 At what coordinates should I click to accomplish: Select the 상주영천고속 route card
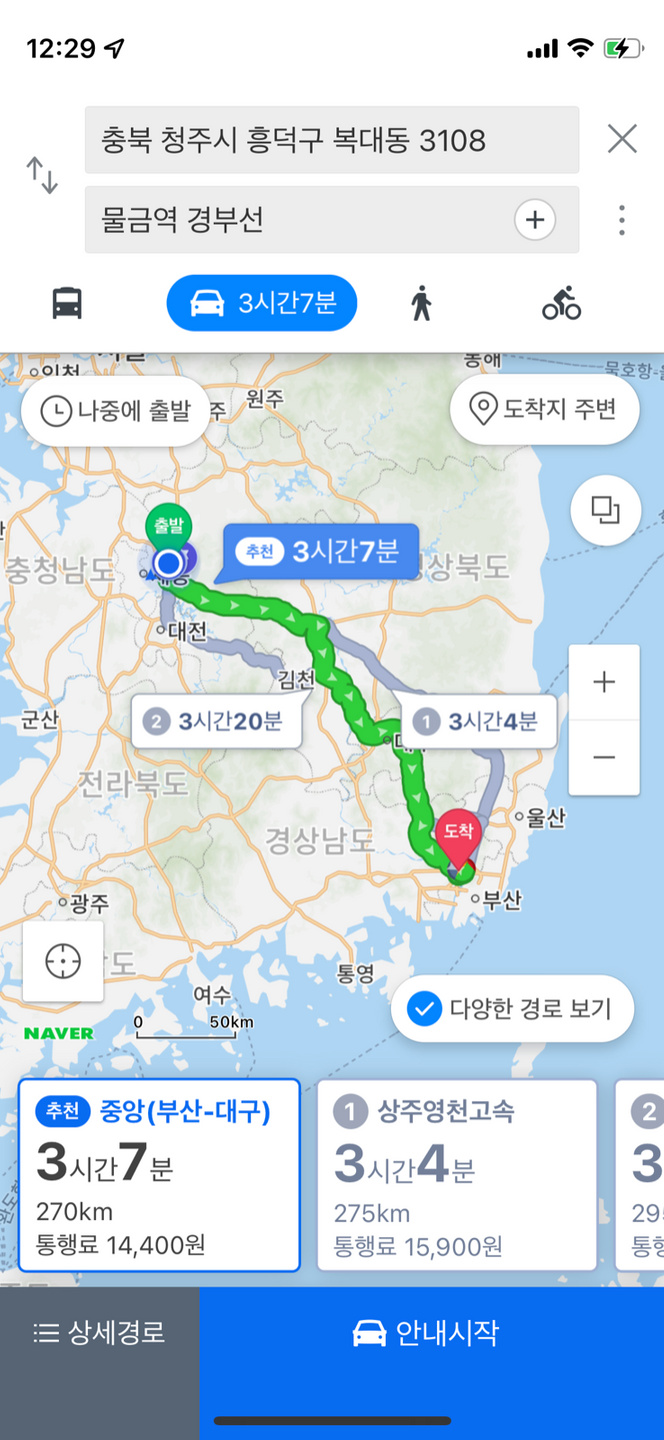point(457,1175)
